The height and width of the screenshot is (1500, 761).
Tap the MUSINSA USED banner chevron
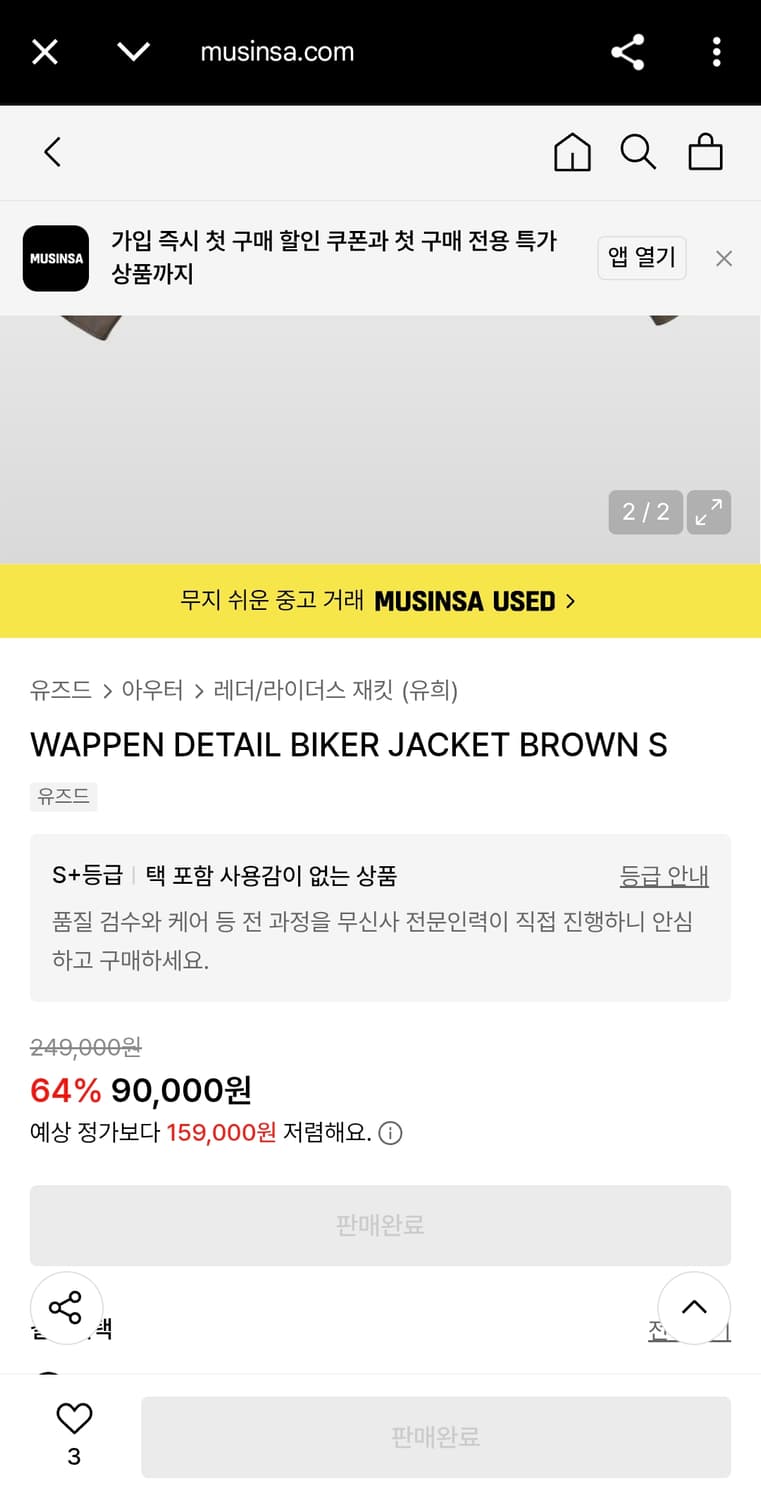[x=571, y=601]
